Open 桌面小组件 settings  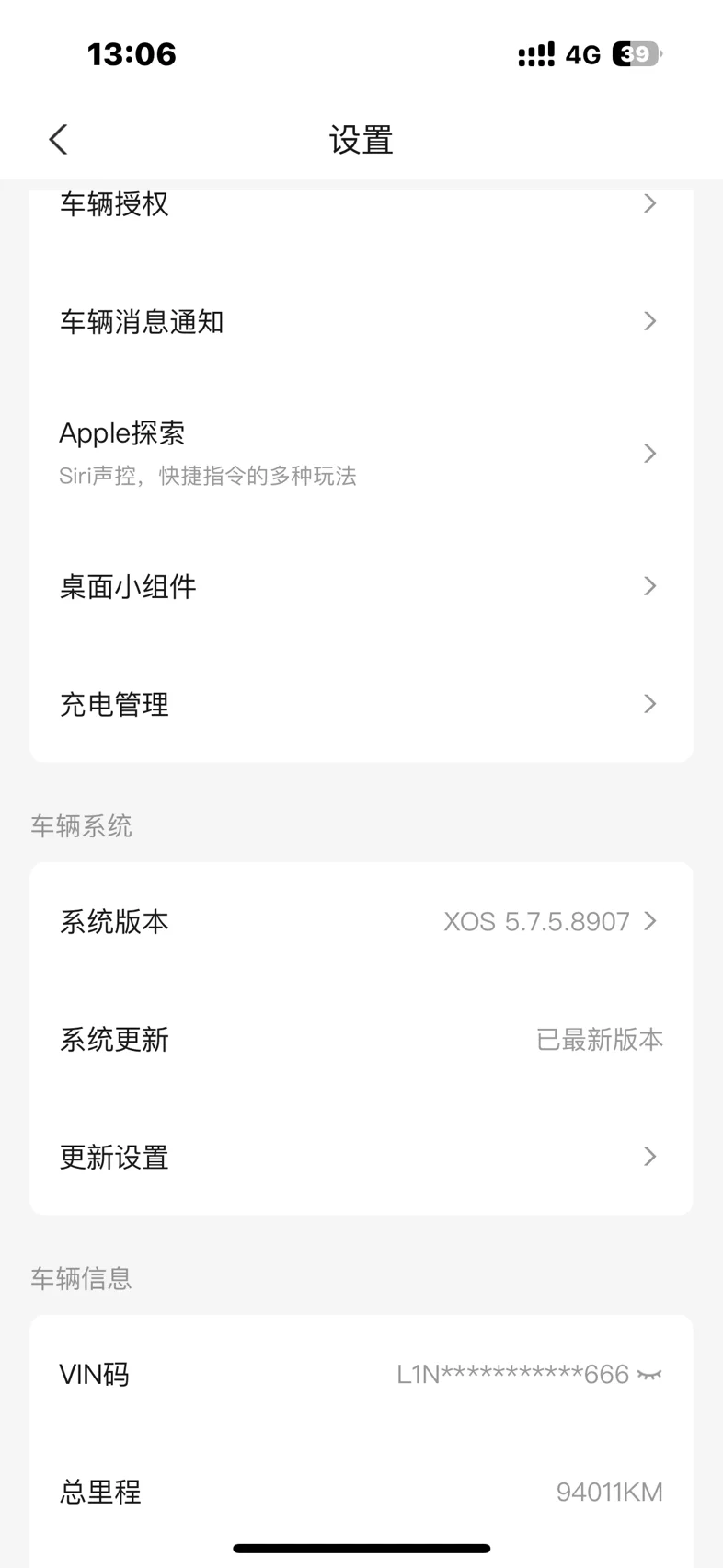(x=361, y=586)
